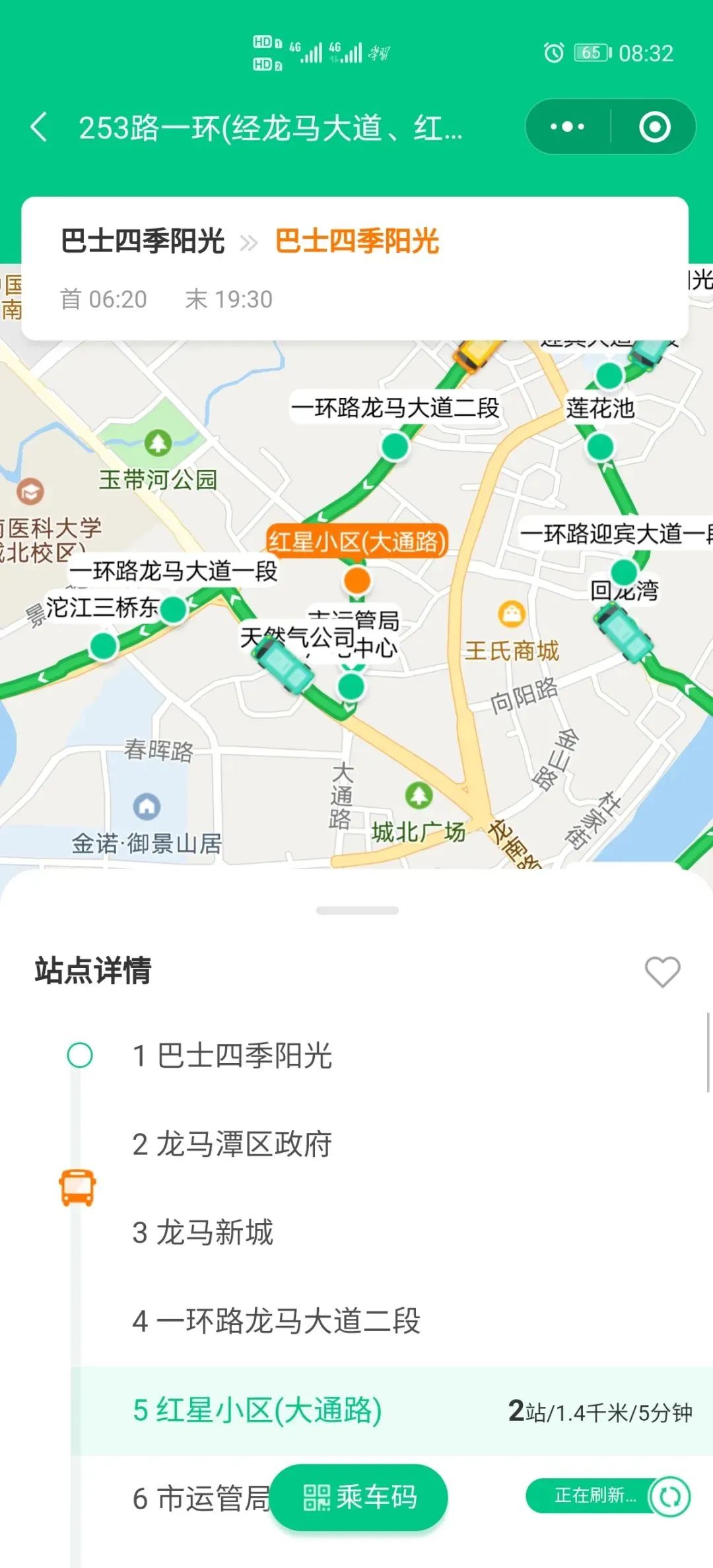Tap the 莲花池 stop marker on the map
The image size is (713, 1568).
pyautogui.click(x=600, y=447)
